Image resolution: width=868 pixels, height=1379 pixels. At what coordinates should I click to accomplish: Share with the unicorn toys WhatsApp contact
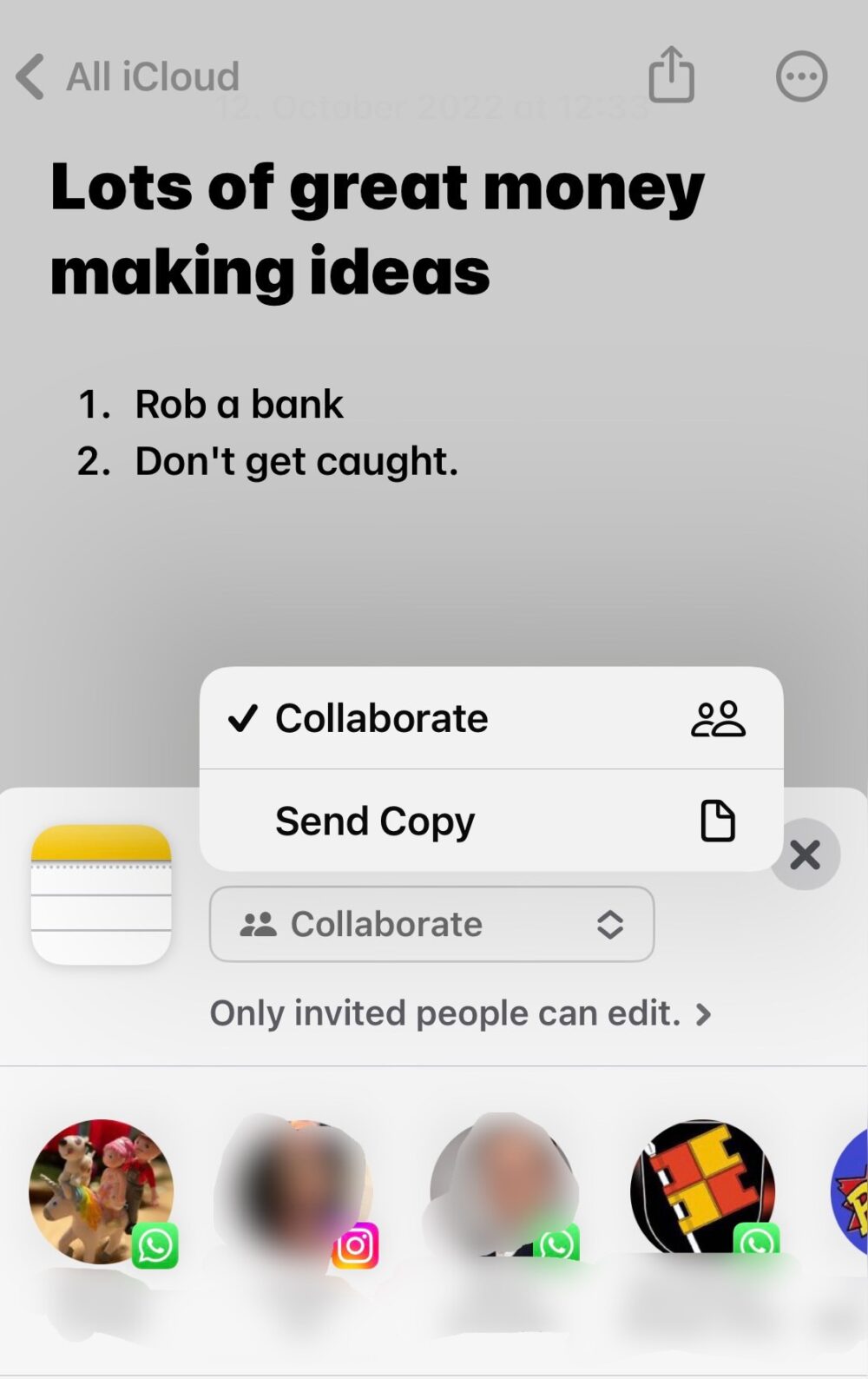click(102, 1191)
